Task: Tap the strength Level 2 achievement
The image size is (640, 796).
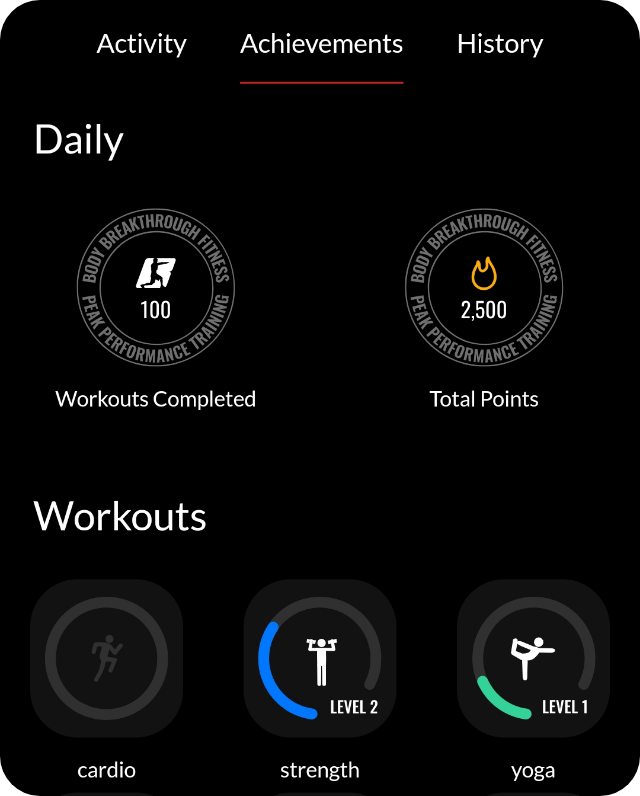Action: click(x=320, y=658)
